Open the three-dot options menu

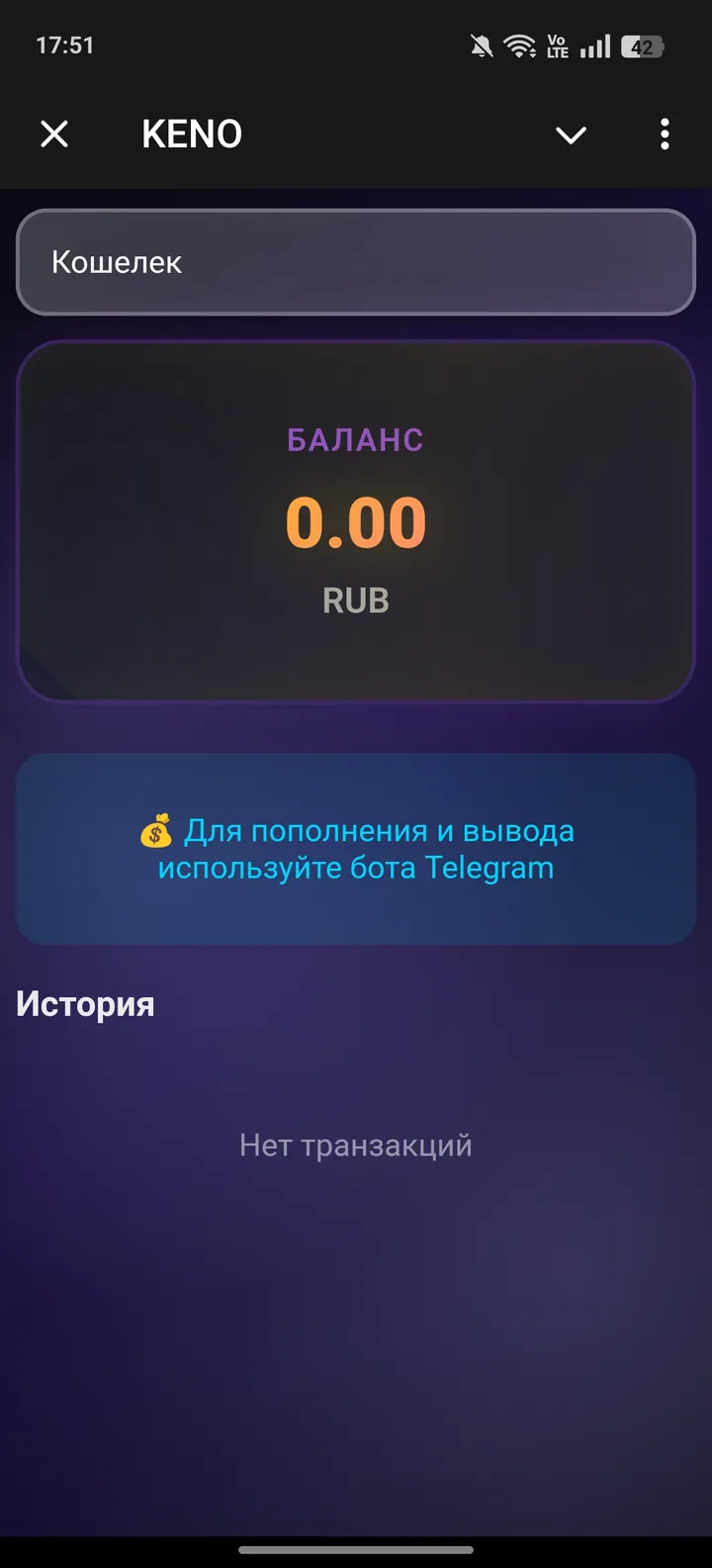664,134
